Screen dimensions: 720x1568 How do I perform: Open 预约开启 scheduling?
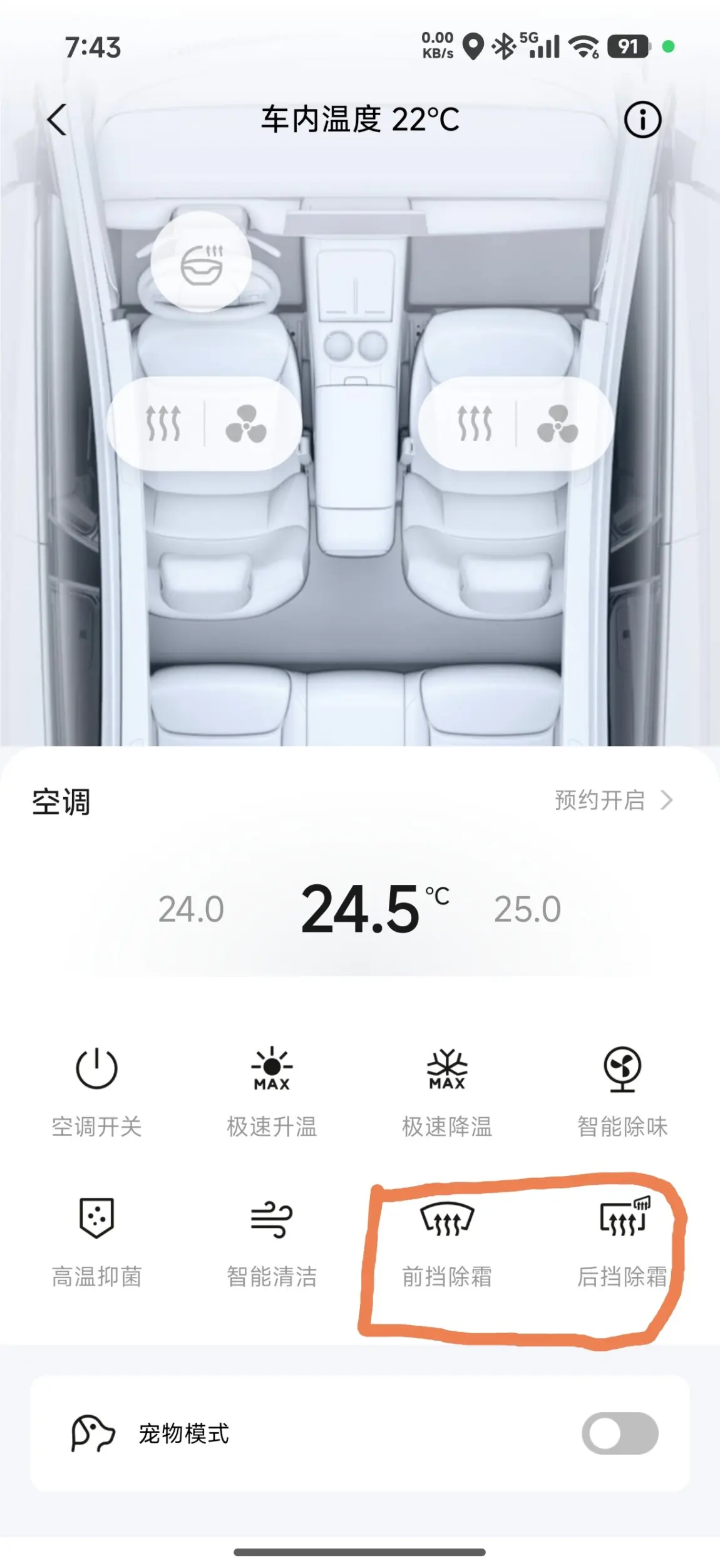(x=612, y=800)
